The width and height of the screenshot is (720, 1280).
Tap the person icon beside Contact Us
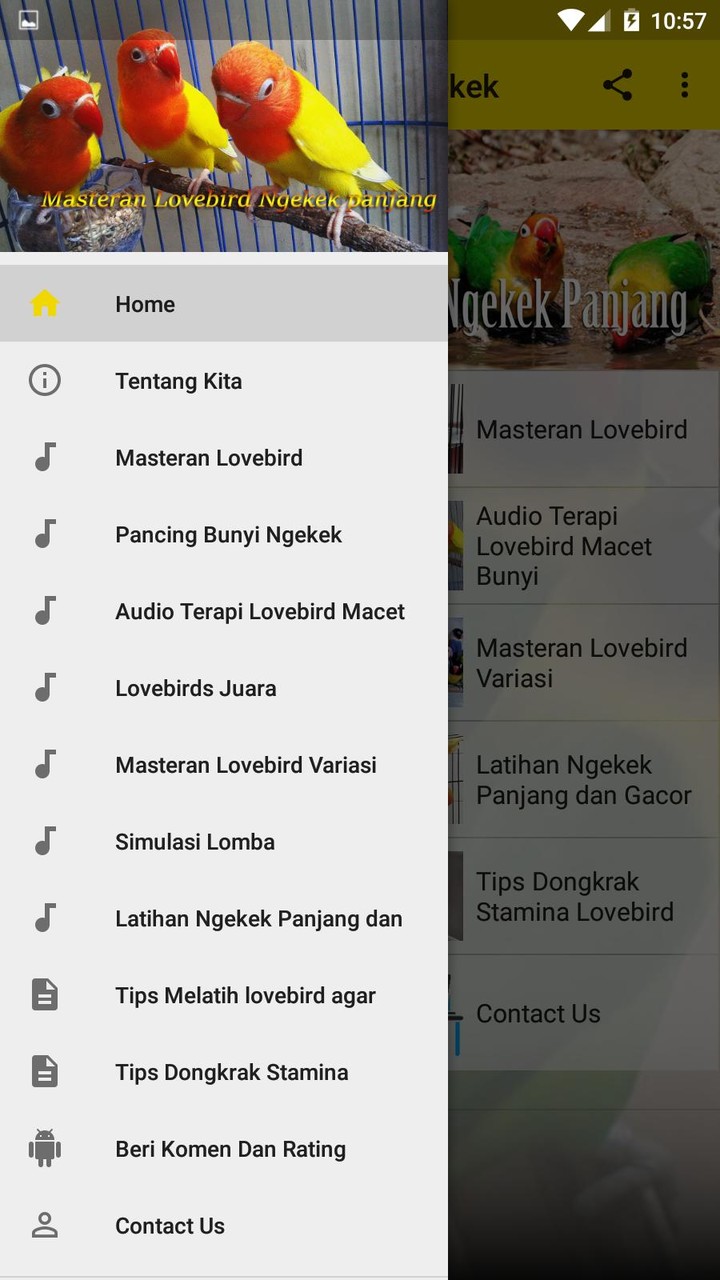pyautogui.click(x=44, y=1225)
